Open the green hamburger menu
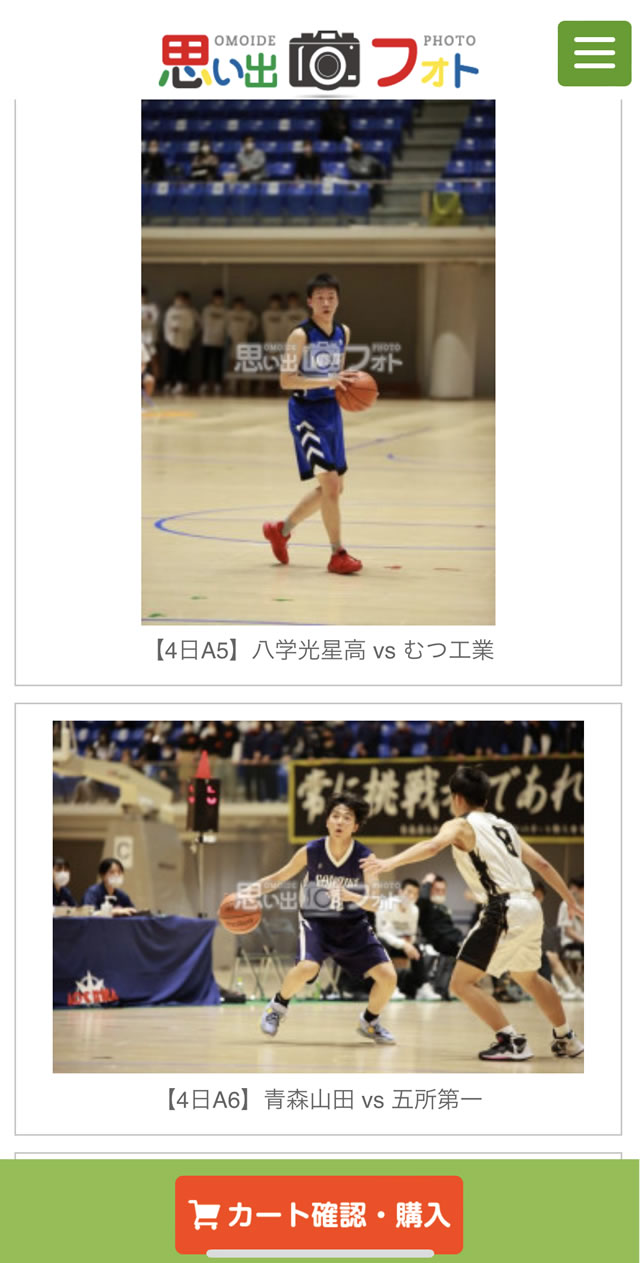640x1263 pixels. click(x=594, y=53)
